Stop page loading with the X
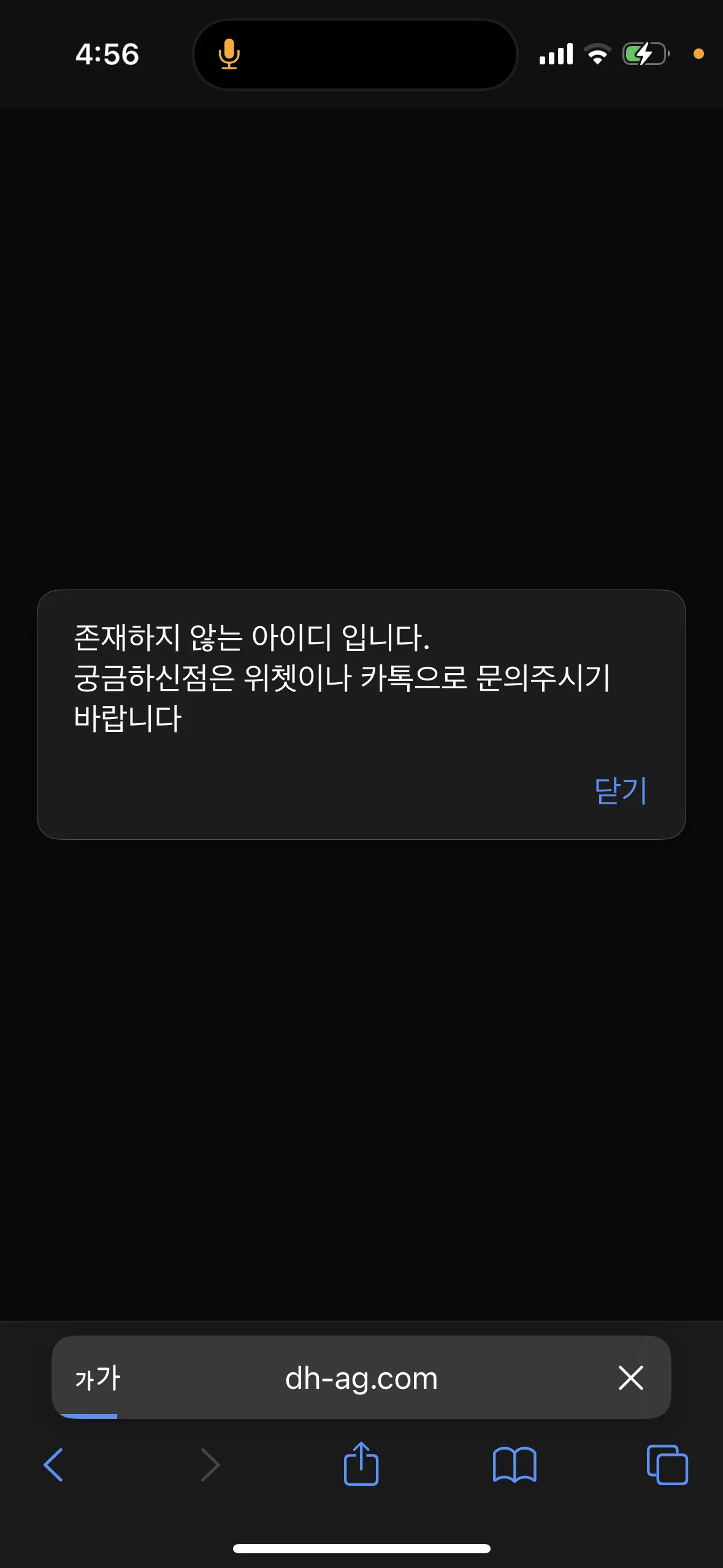 [630, 1378]
